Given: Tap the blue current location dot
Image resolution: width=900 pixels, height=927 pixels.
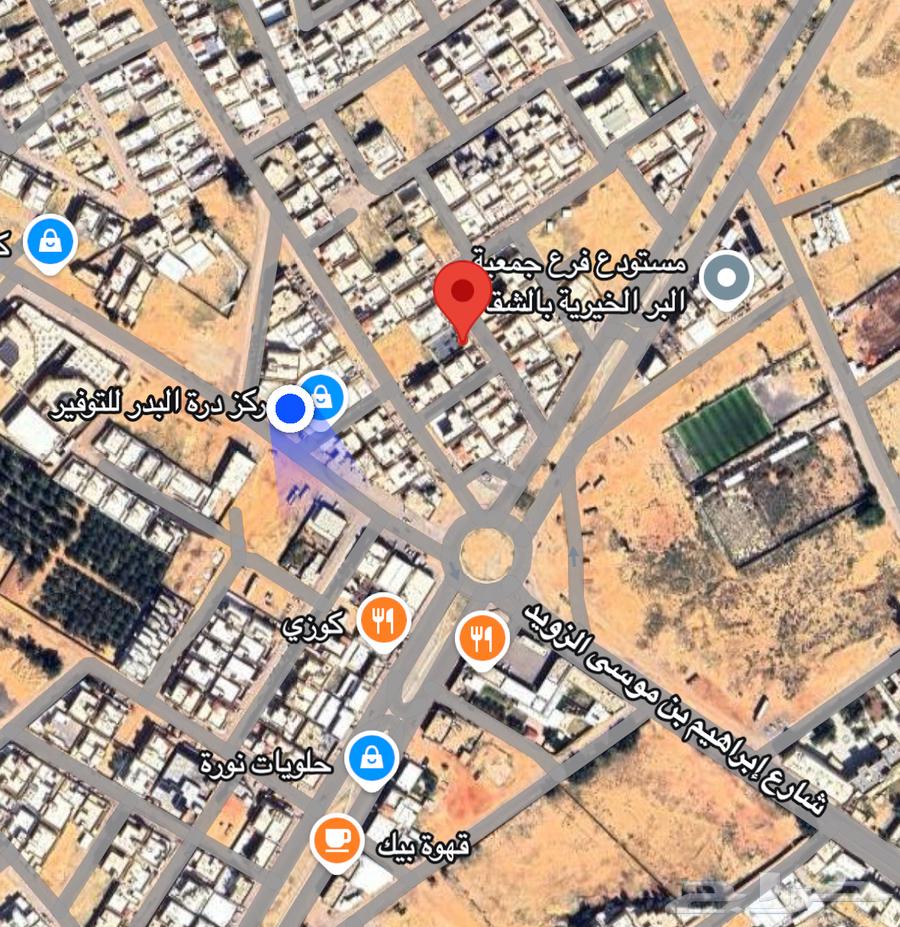Looking at the screenshot, I should click(291, 408).
